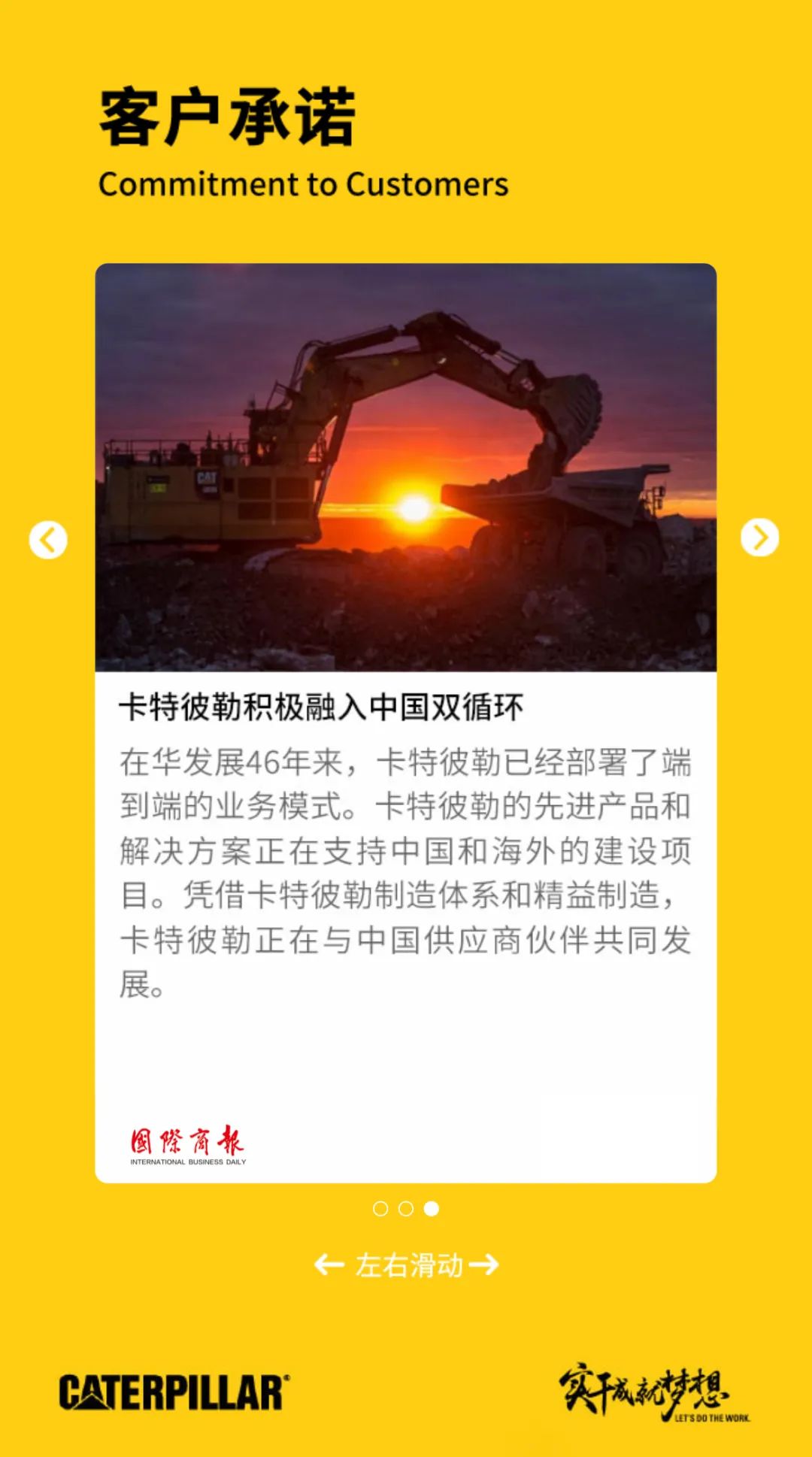Go to the previous carousel card

[x=48, y=540]
